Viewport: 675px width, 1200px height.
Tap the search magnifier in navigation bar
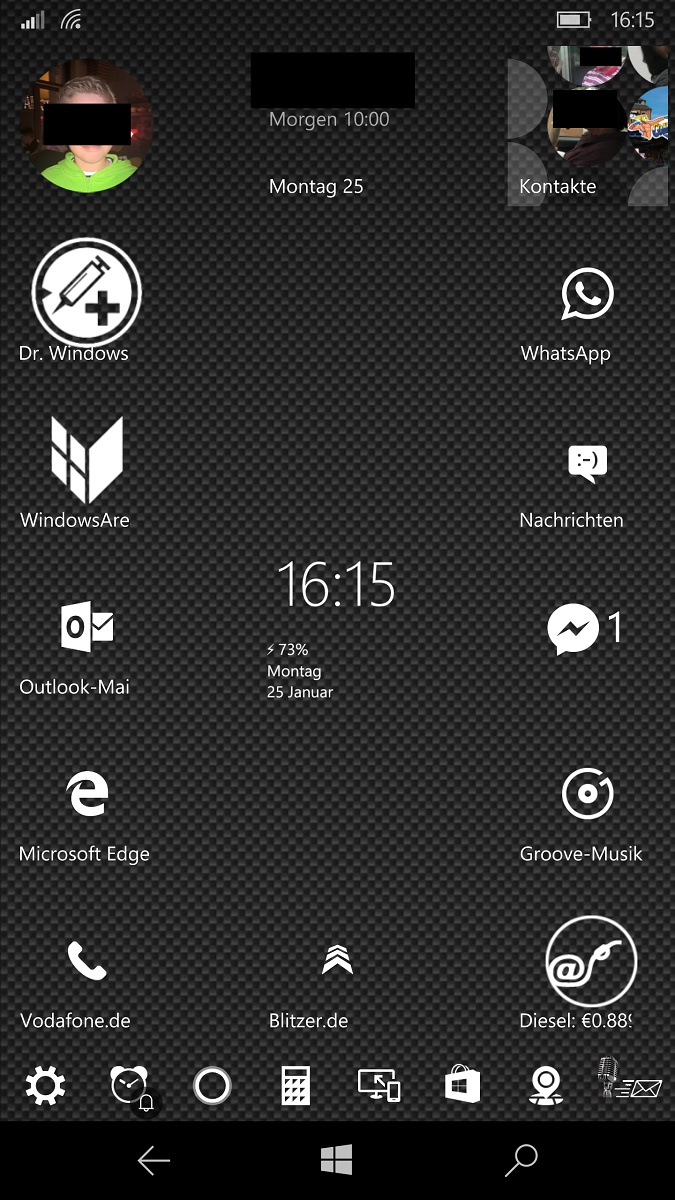(x=521, y=1160)
